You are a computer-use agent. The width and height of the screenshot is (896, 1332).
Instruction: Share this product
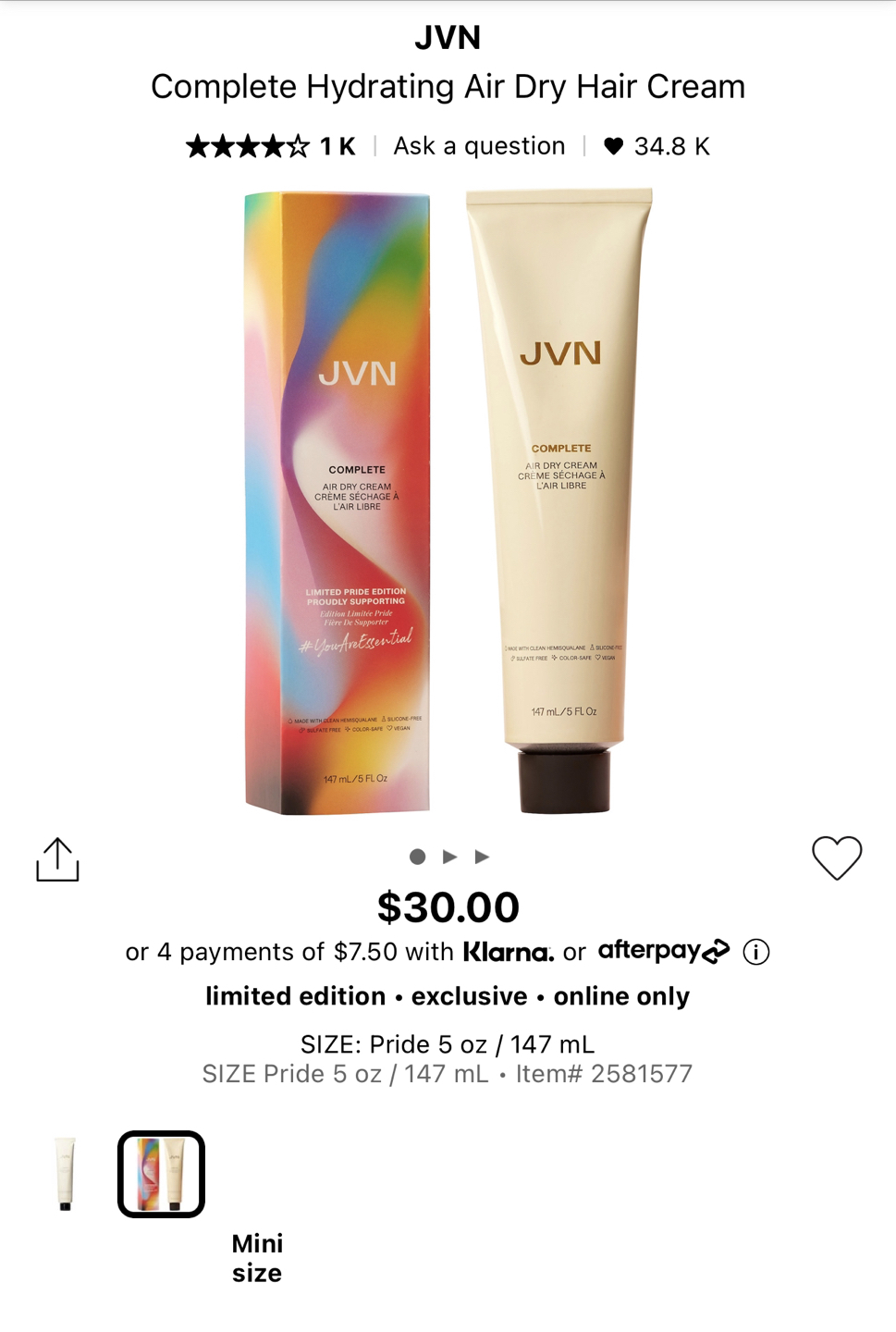point(57,859)
